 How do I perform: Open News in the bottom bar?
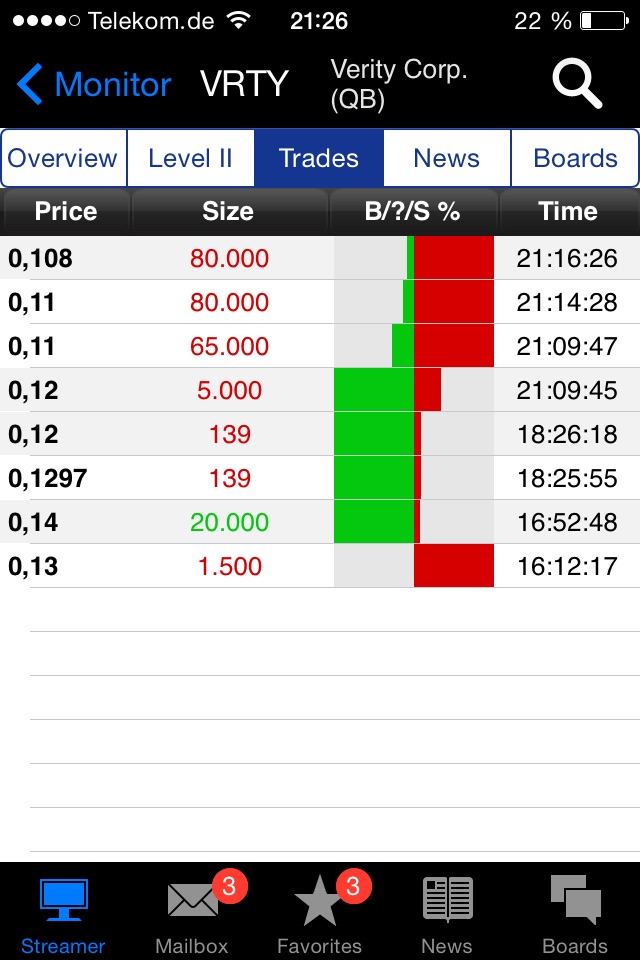pos(447,913)
